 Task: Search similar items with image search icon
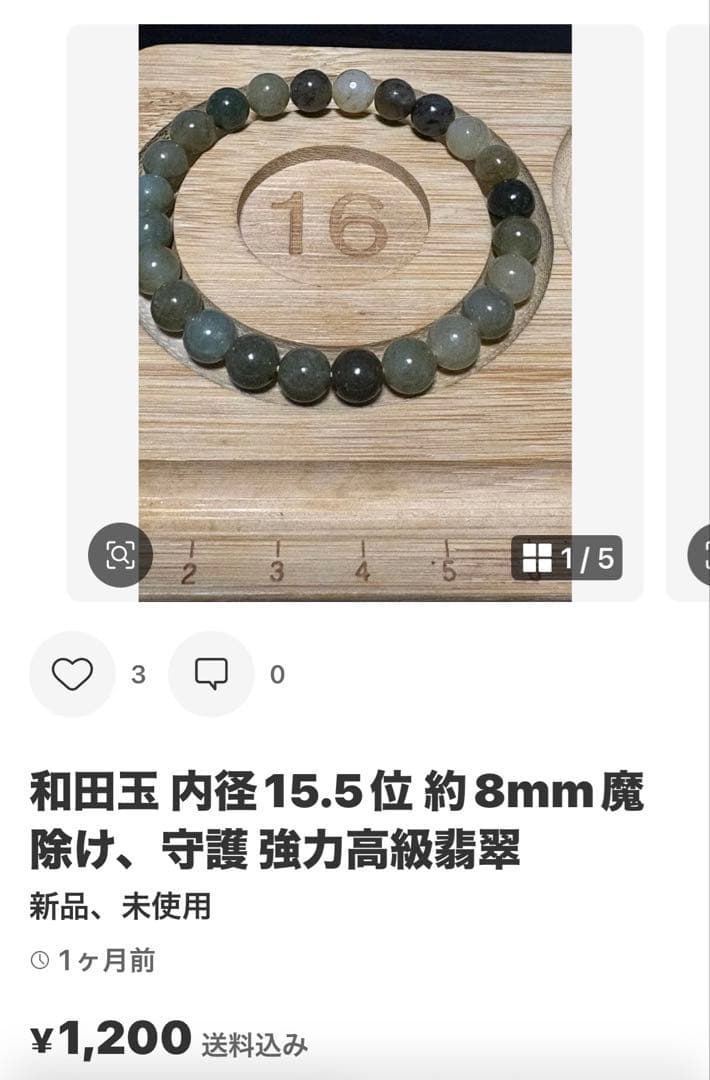pos(120,555)
